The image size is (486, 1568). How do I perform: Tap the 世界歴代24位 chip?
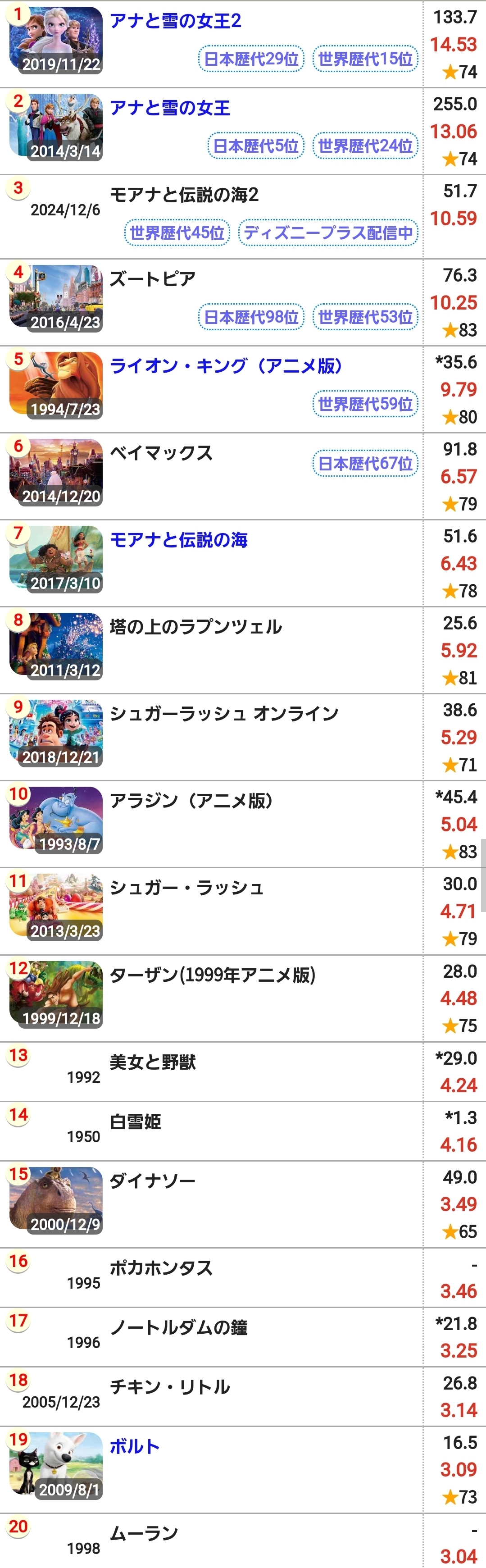(x=365, y=146)
